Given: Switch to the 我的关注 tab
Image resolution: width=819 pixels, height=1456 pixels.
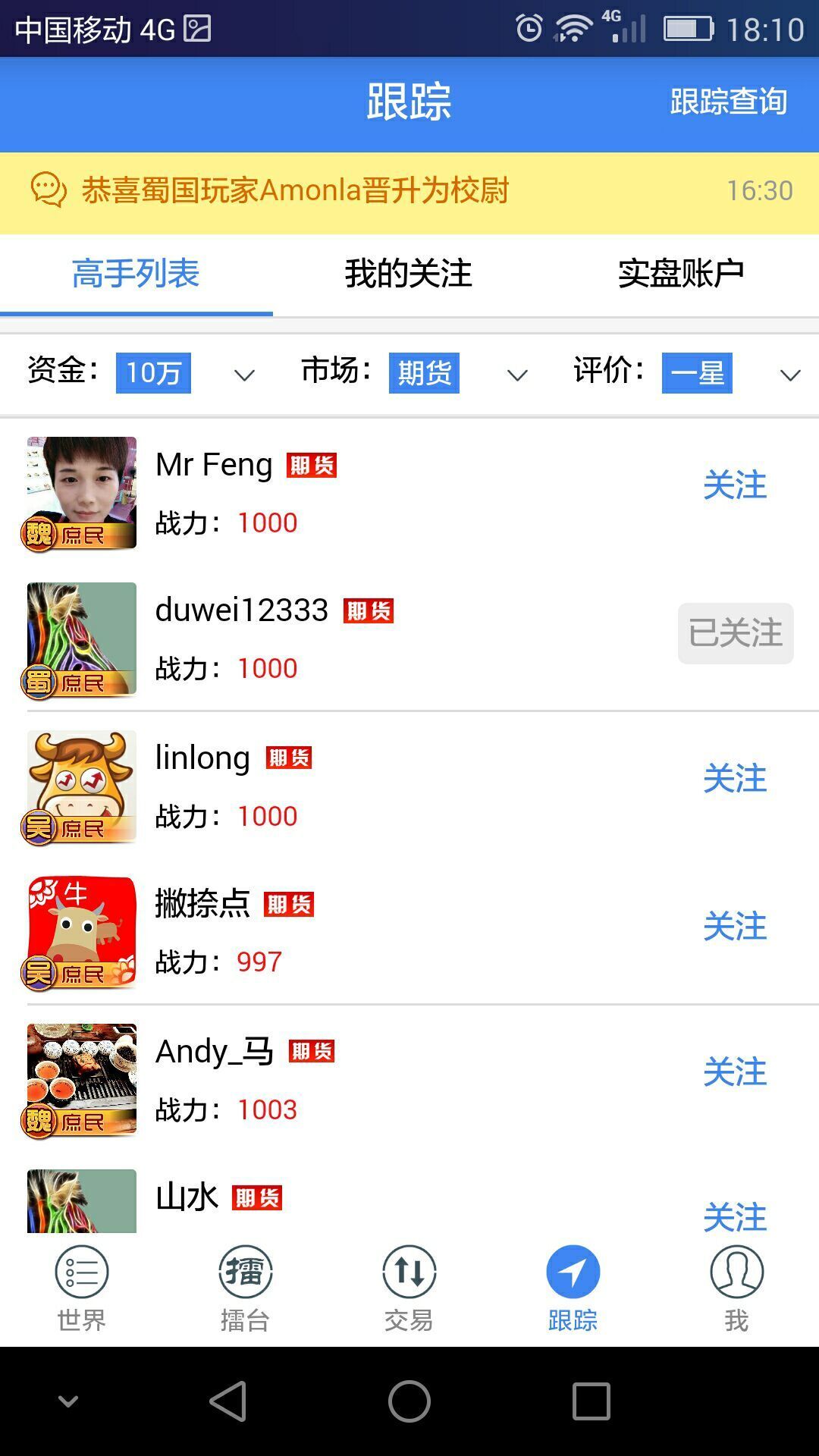Looking at the screenshot, I should click(x=409, y=274).
